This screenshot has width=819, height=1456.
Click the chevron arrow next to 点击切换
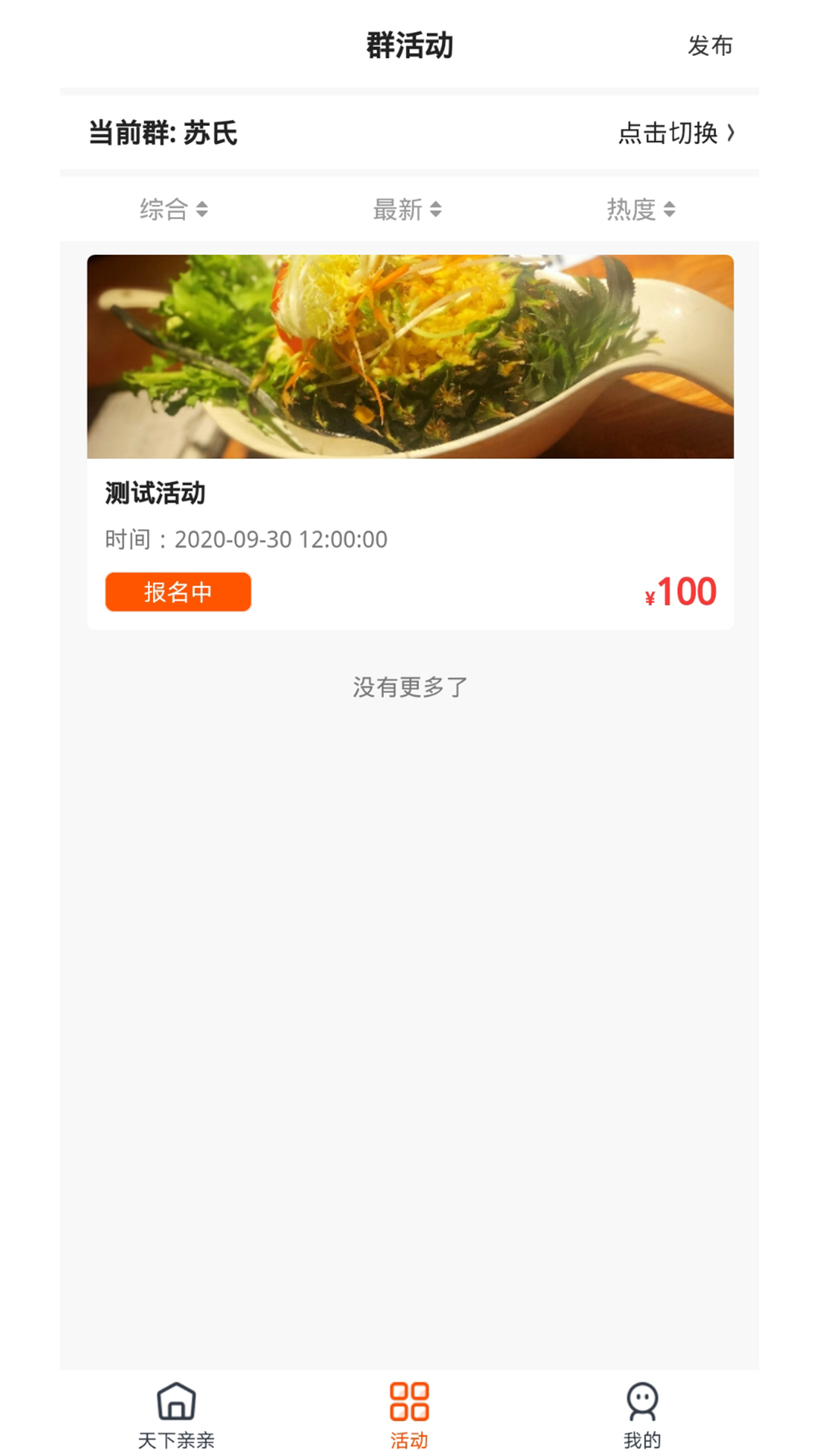[730, 133]
